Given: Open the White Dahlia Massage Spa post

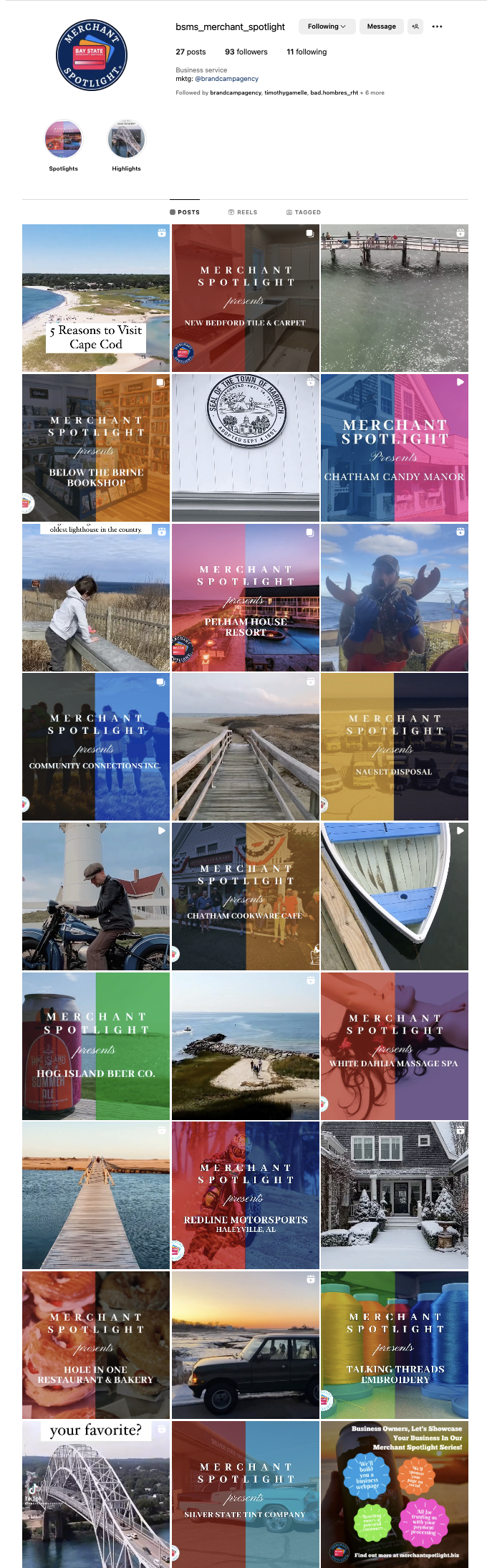Looking at the screenshot, I should [x=395, y=1046].
